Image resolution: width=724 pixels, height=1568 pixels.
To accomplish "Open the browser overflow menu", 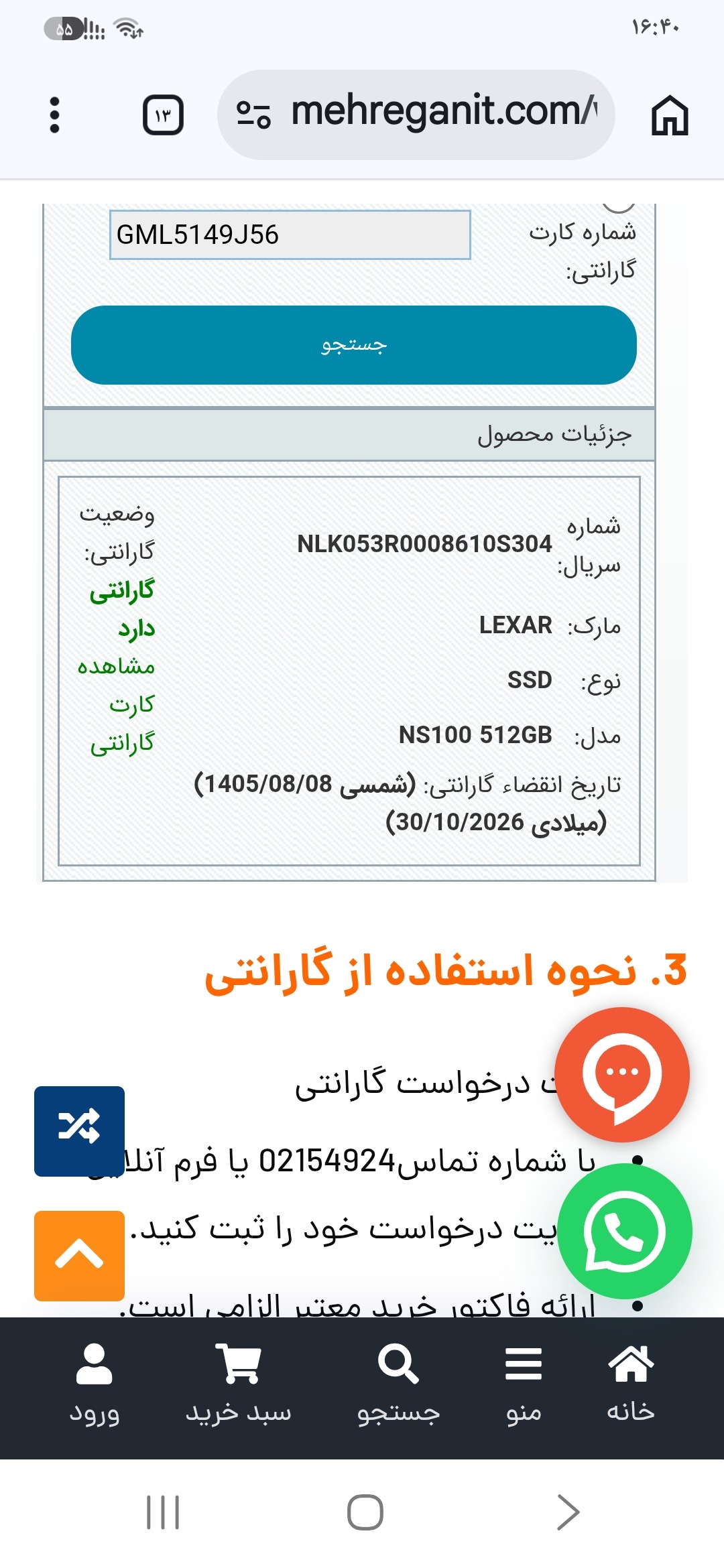I will (x=55, y=115).
